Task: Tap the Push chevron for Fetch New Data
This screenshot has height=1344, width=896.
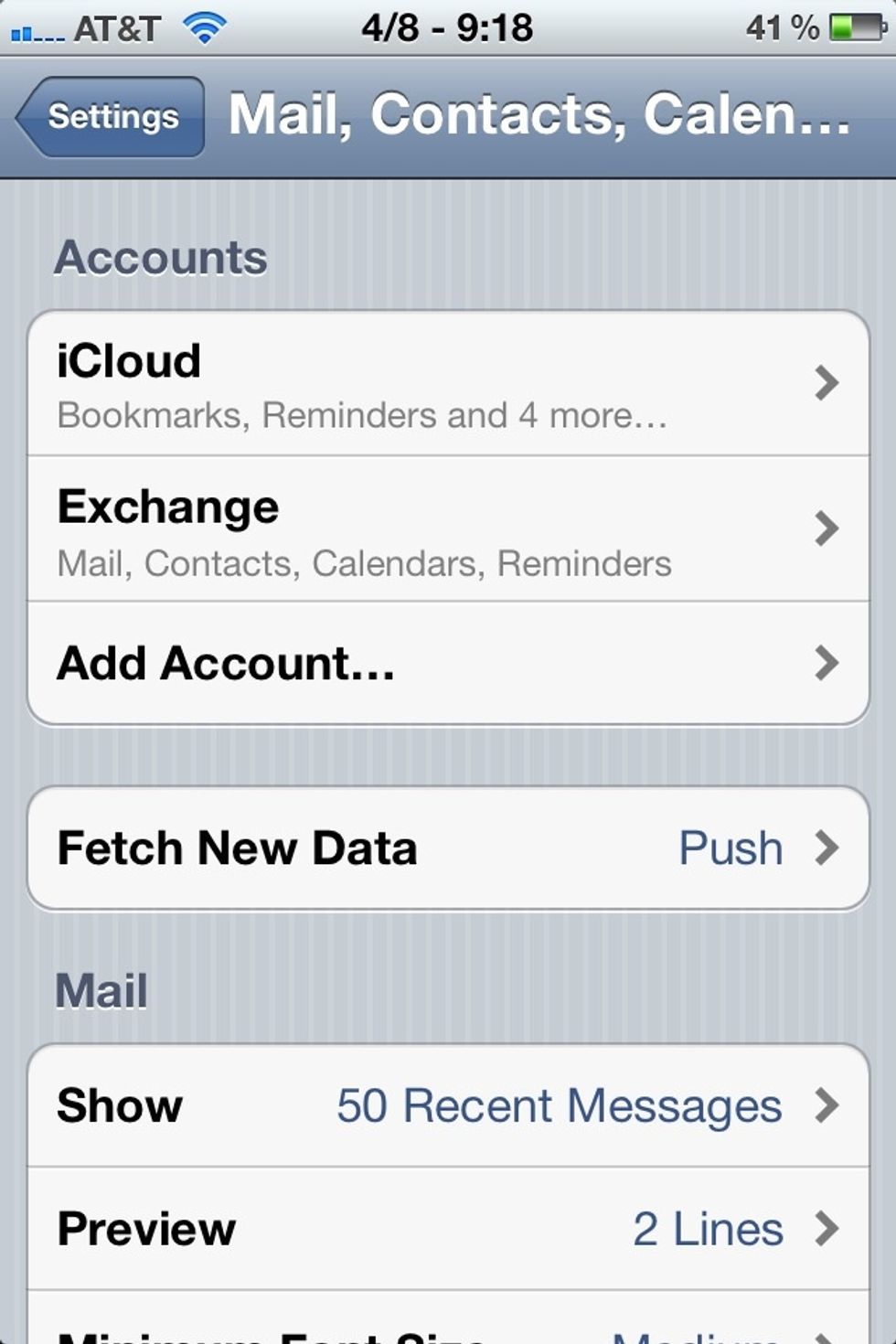Action: pyautogui.click(x=827, y=848)
